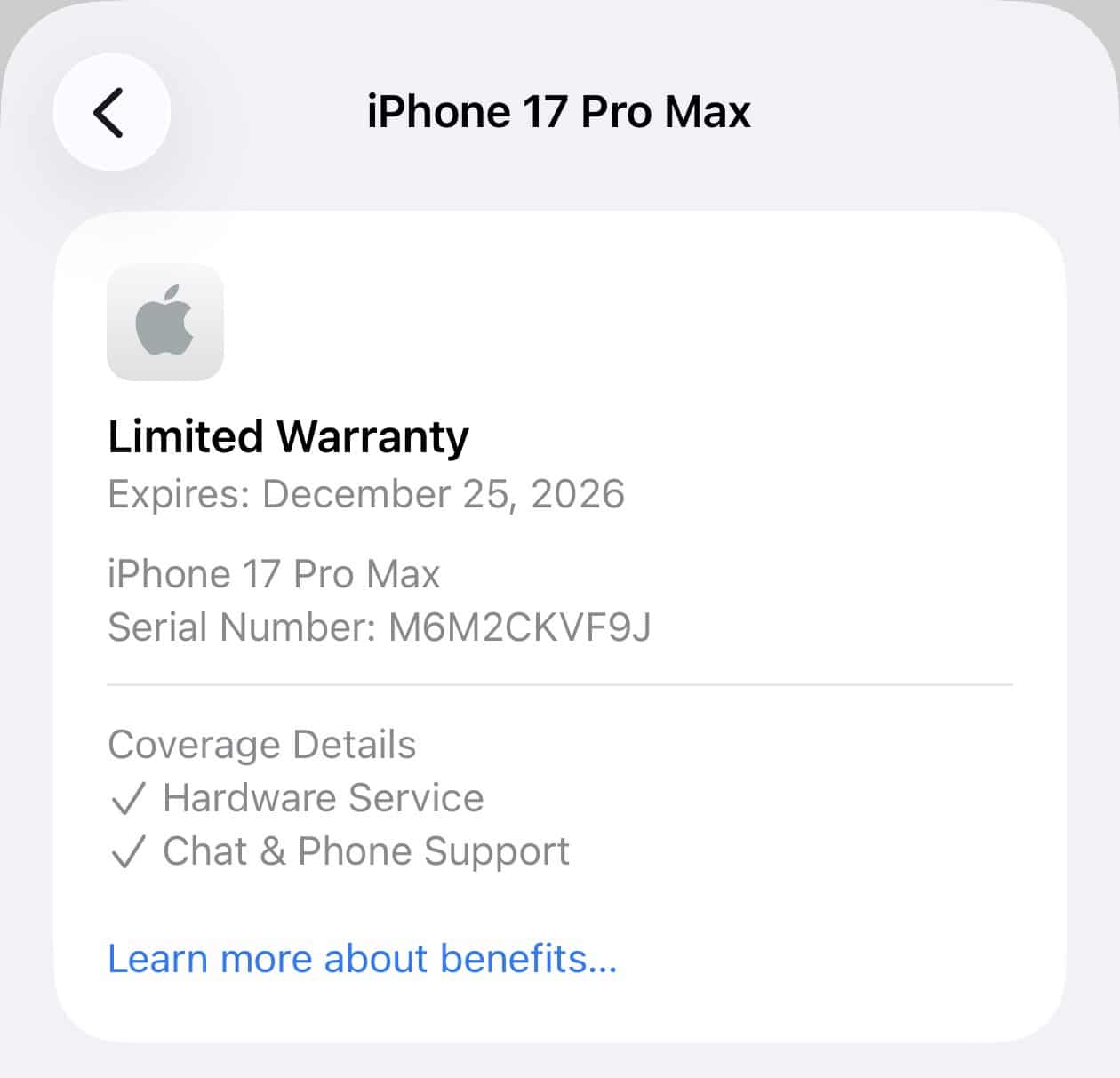Image resolution: width=1120 pixels, height=1078 pixels.
Task: Open Learn more about benefits link
Action: 362,959
